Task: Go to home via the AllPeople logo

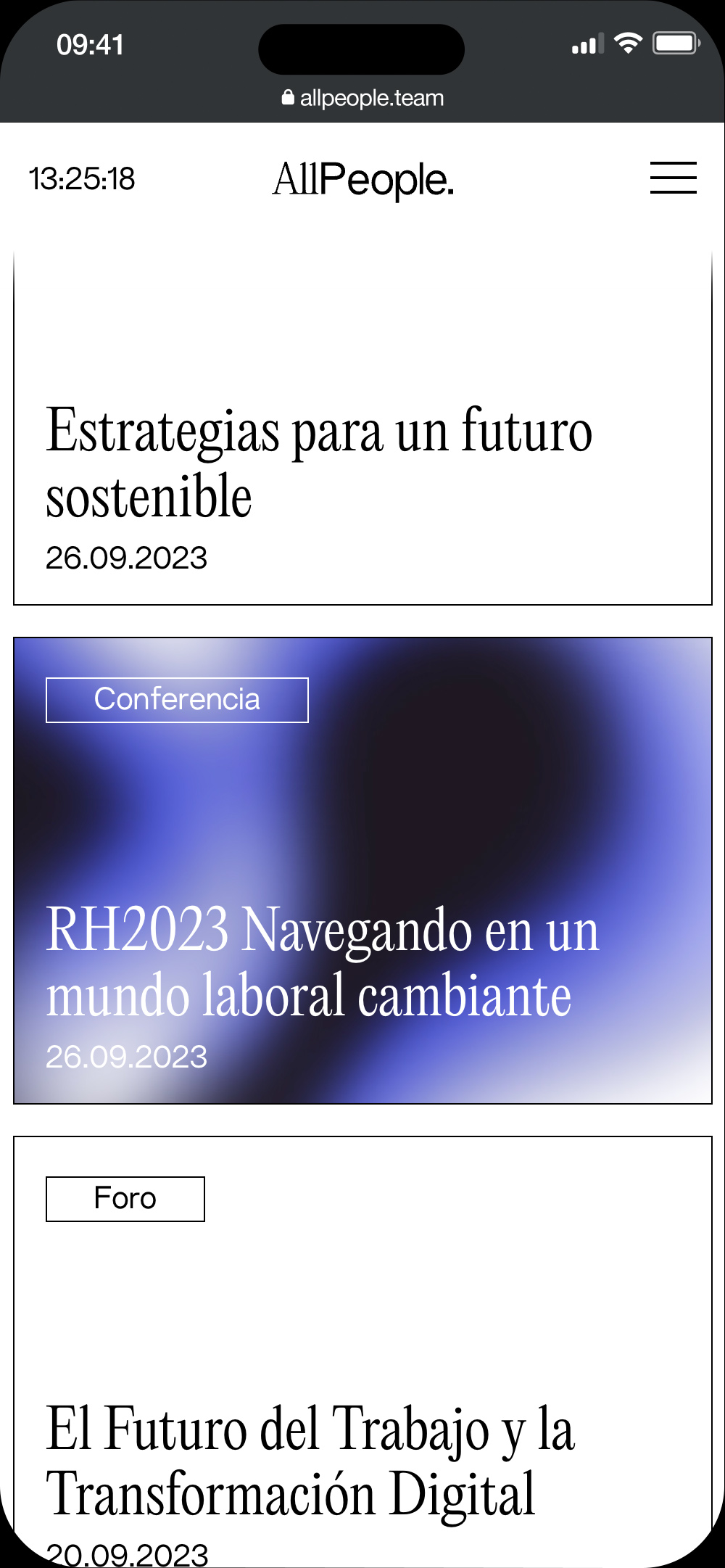Action: coord(362,179)
